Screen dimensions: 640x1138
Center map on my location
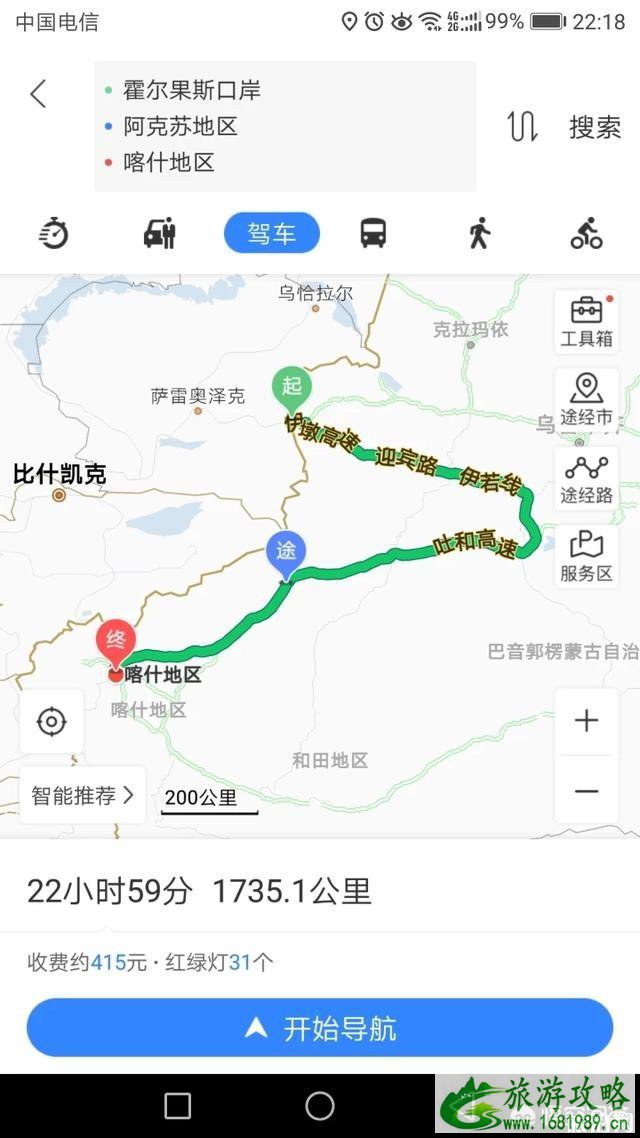51,721
